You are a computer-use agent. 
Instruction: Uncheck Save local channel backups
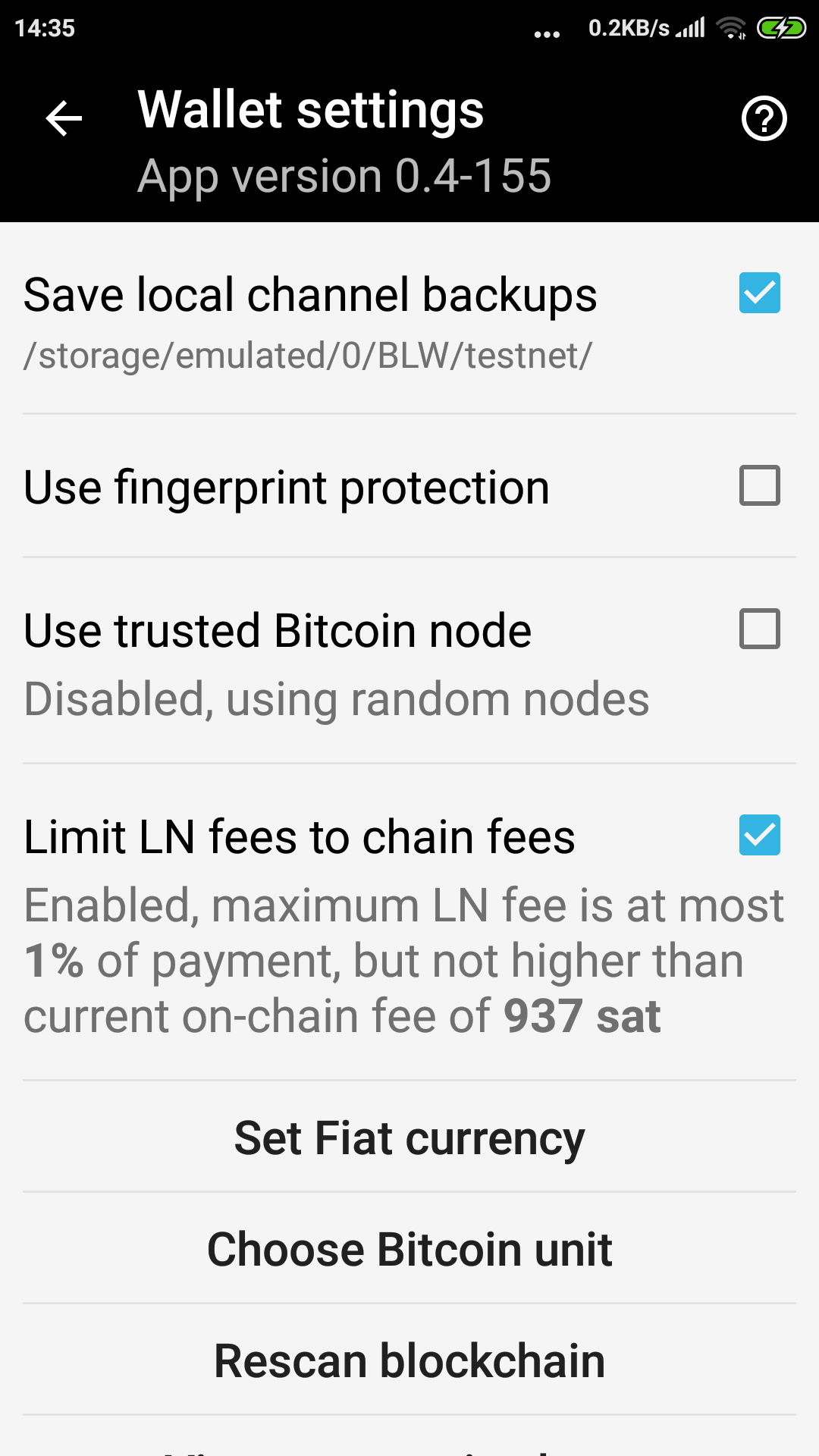tap(759, 293)
